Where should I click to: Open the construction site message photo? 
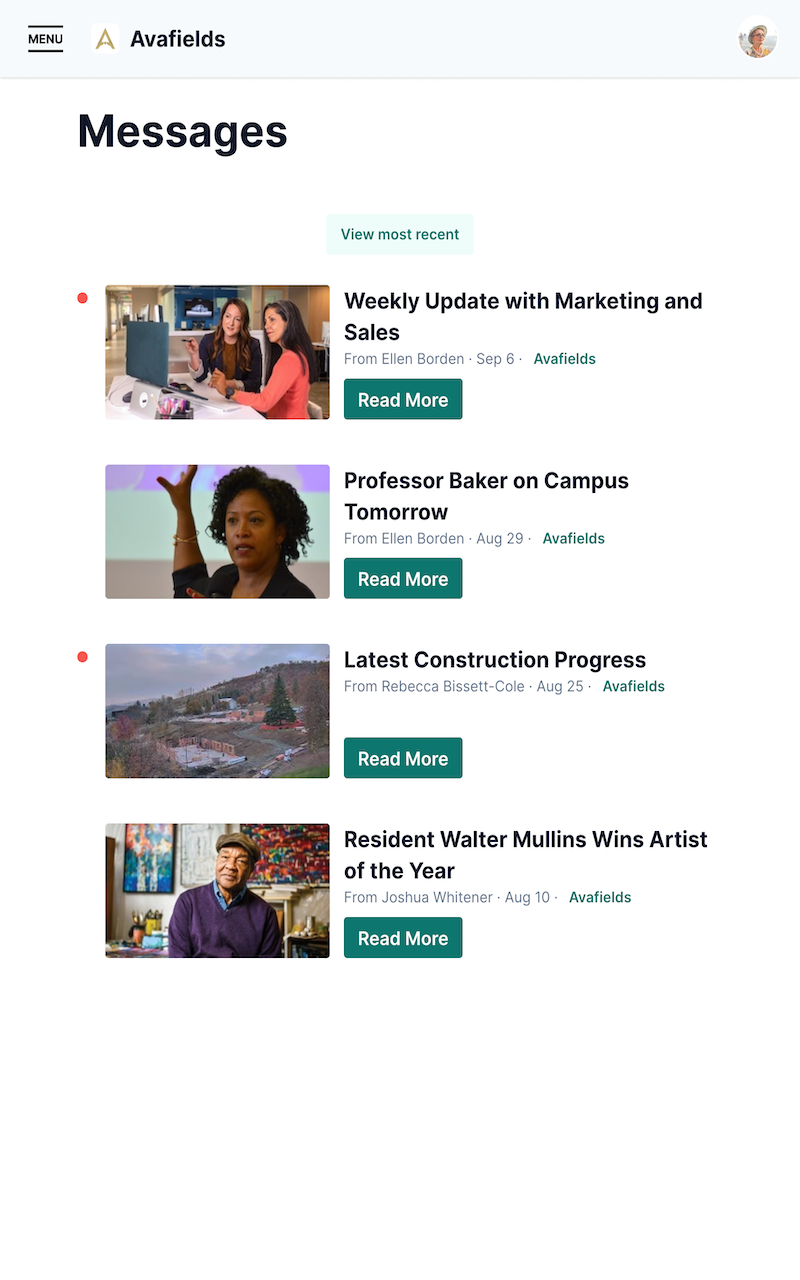click(x=217, y=711)
